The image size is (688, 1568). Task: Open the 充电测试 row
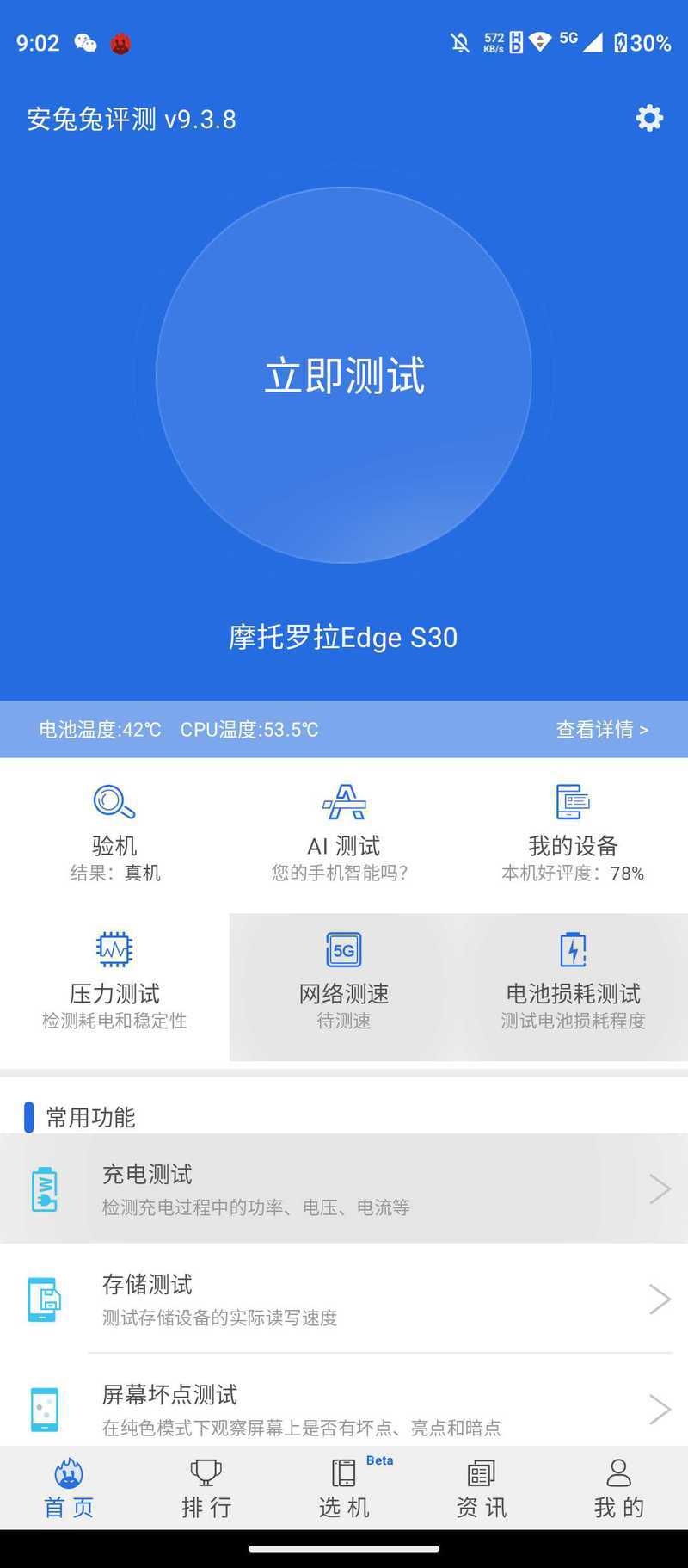pos(344,1188)
